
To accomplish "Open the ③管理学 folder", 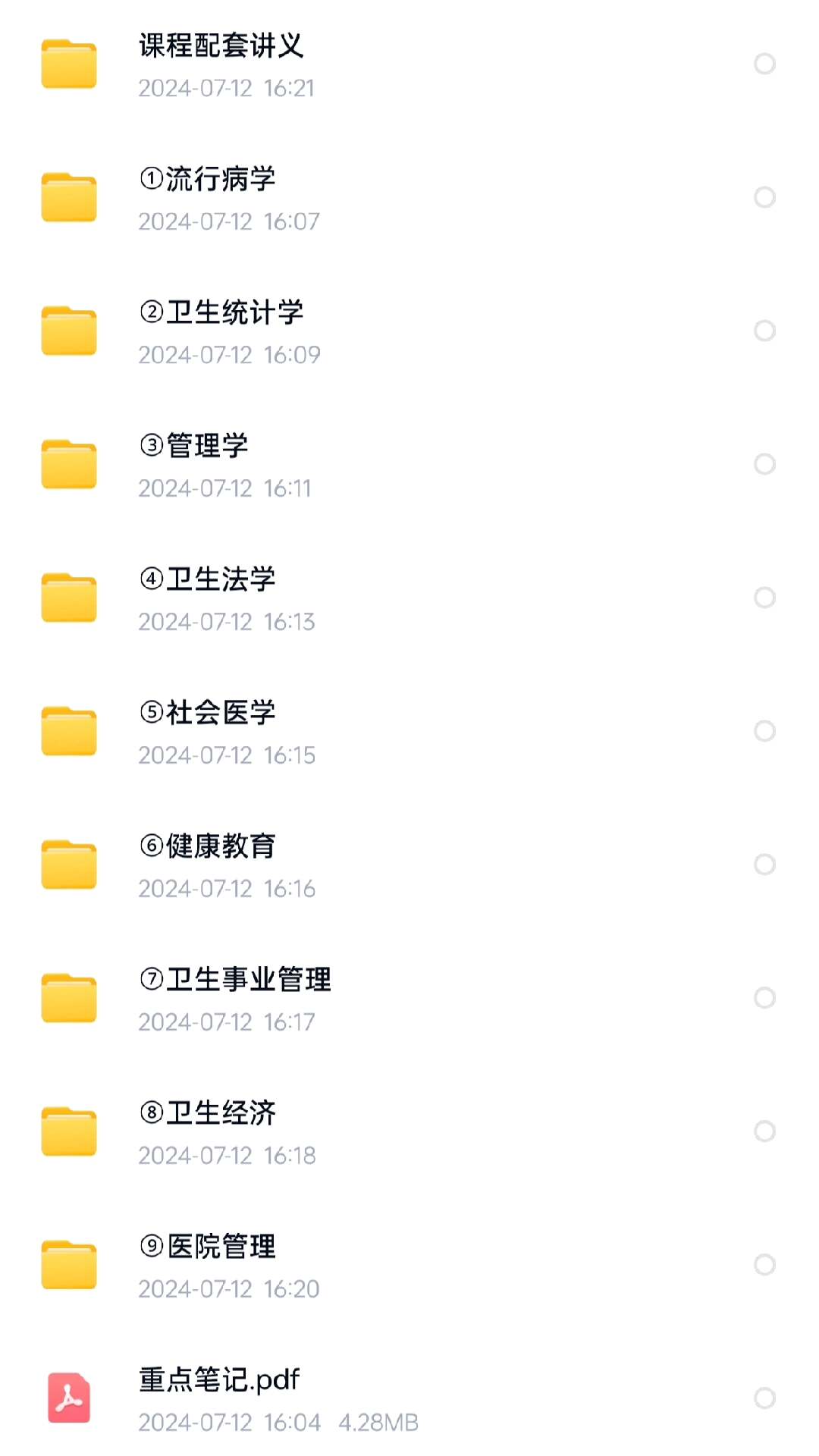I will (193, 447).
